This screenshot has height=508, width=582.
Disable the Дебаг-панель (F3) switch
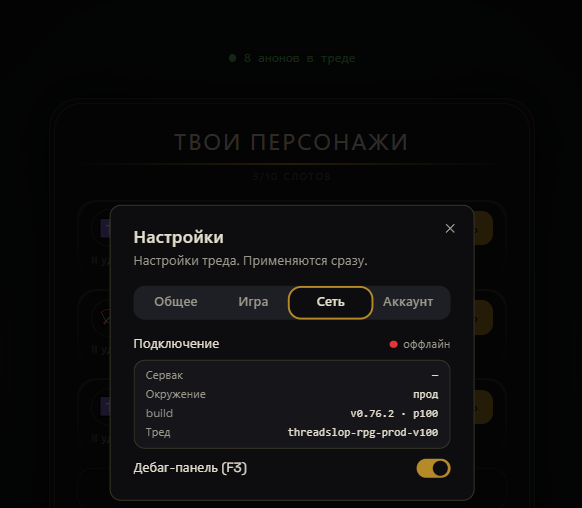pyautogui.click(x=433, y=468)
